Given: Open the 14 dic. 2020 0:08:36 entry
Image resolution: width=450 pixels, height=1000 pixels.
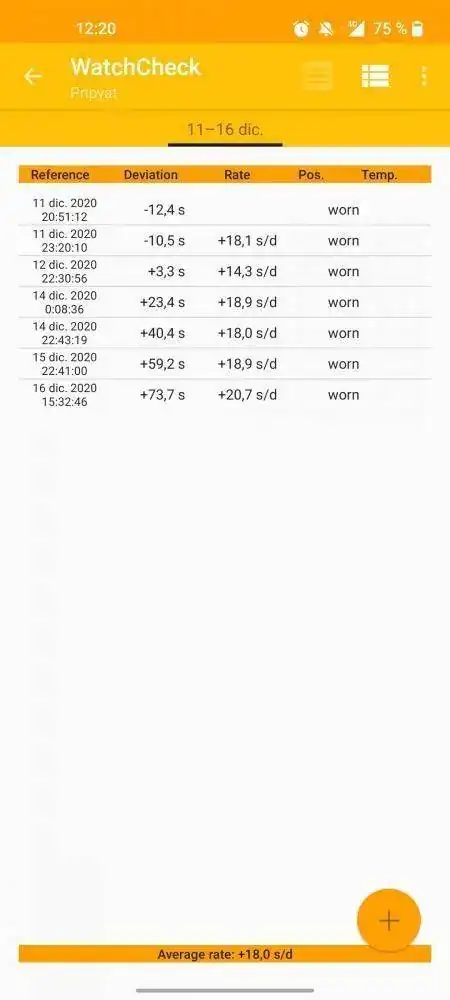Looking at the screenshot, I should pos(224,302).
